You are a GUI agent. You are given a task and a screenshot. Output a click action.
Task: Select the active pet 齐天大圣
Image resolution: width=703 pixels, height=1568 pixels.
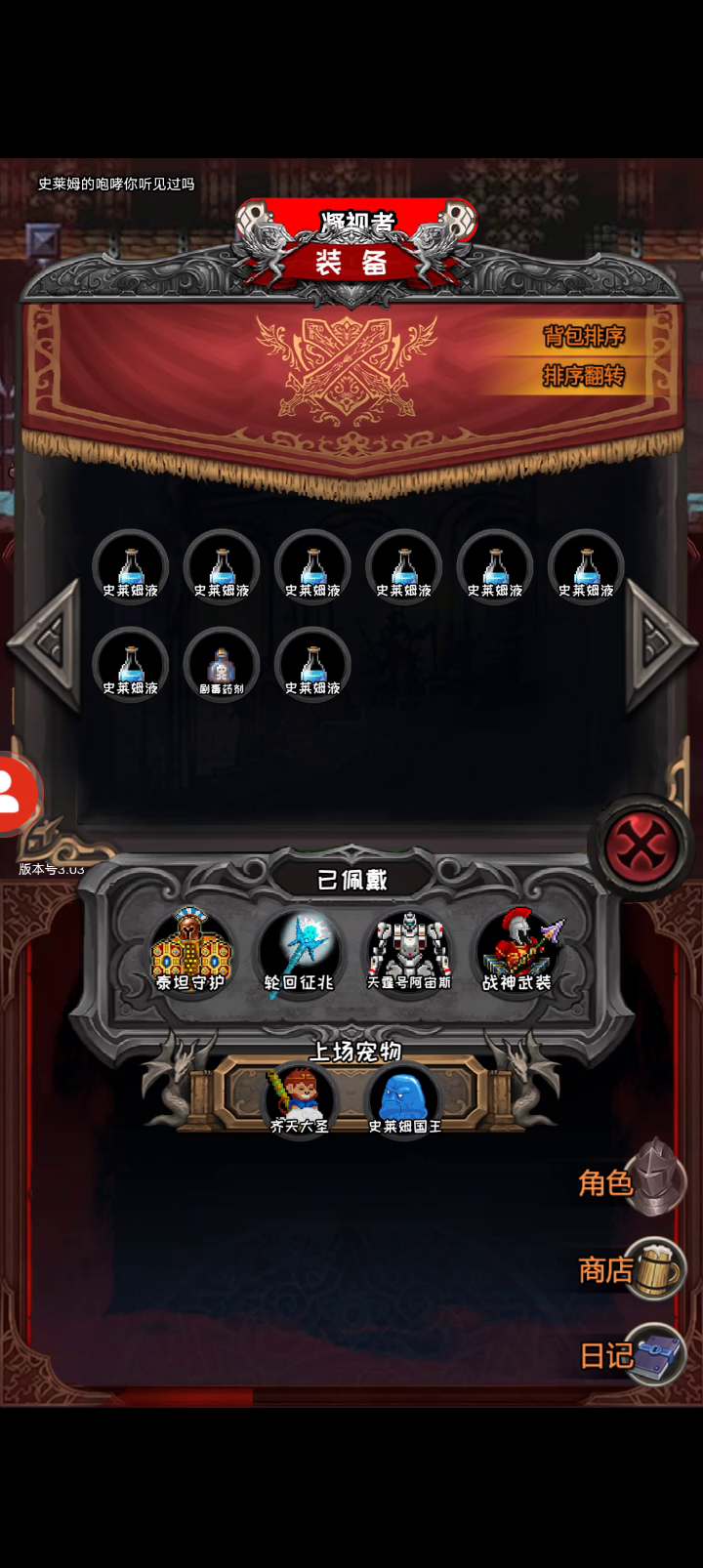tap(300, 1100)
